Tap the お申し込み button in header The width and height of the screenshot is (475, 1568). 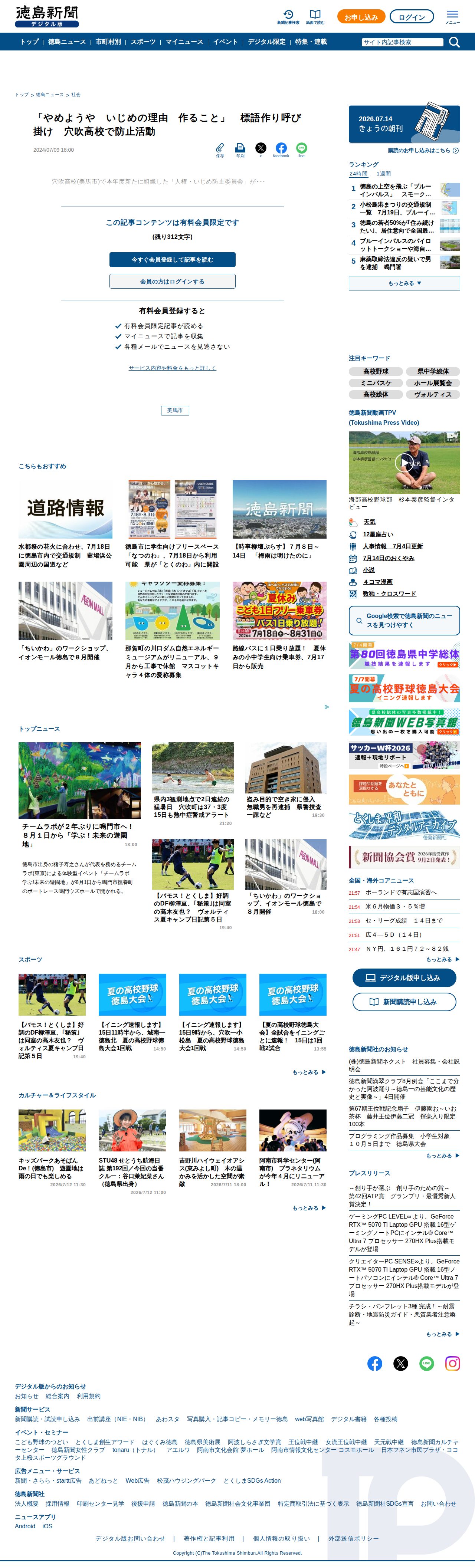tap(361, 17)
